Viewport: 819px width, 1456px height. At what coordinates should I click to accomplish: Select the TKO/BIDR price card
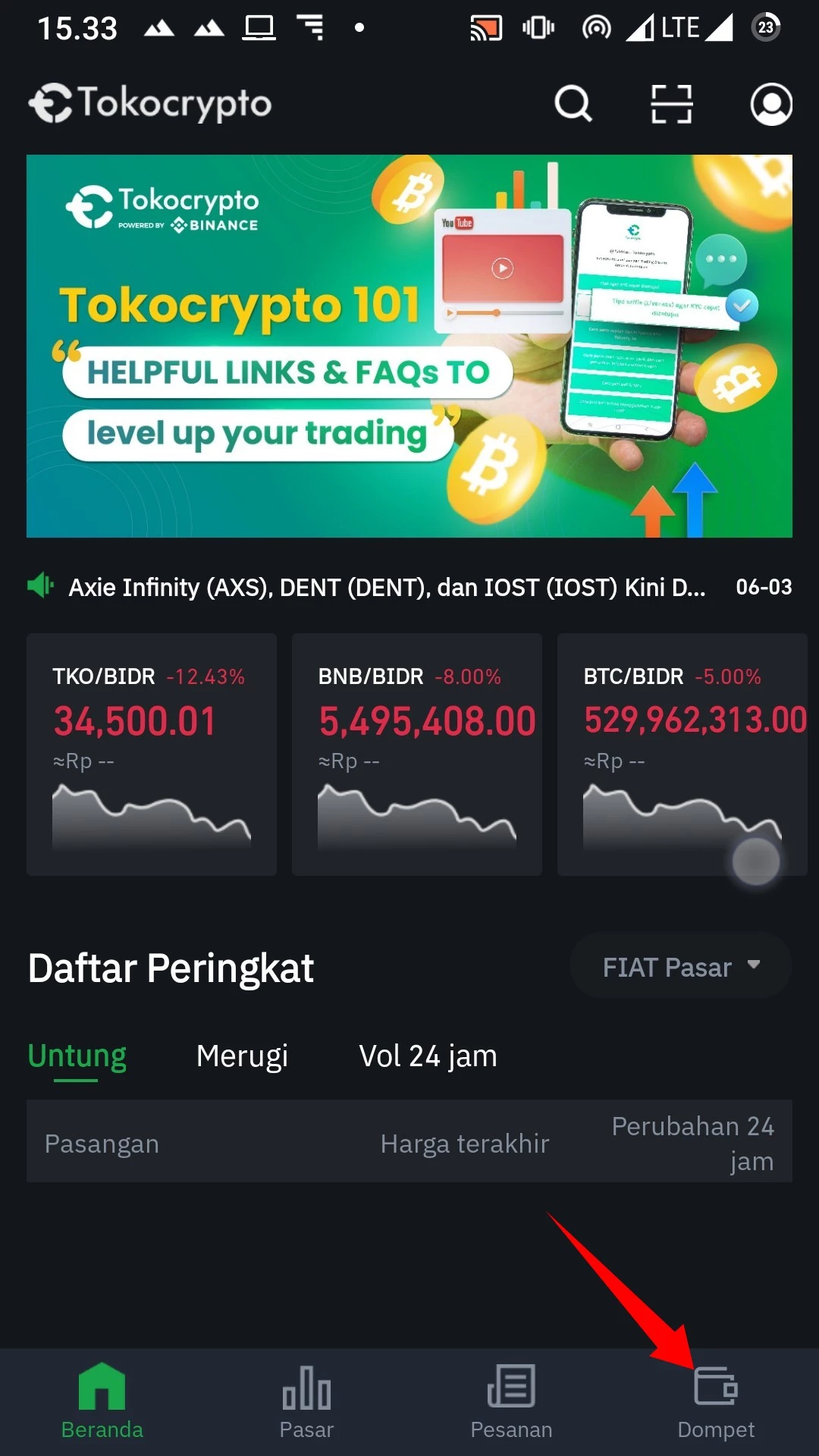151,754
